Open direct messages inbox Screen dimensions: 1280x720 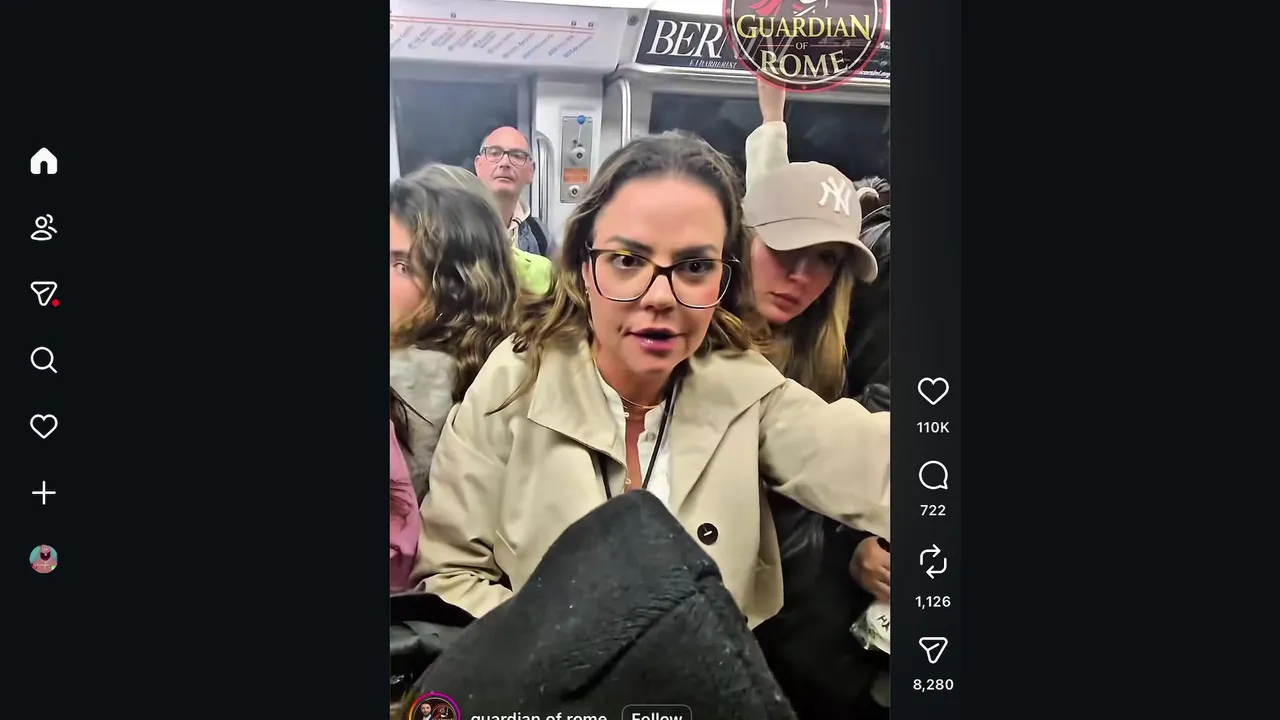pos(44,294)
